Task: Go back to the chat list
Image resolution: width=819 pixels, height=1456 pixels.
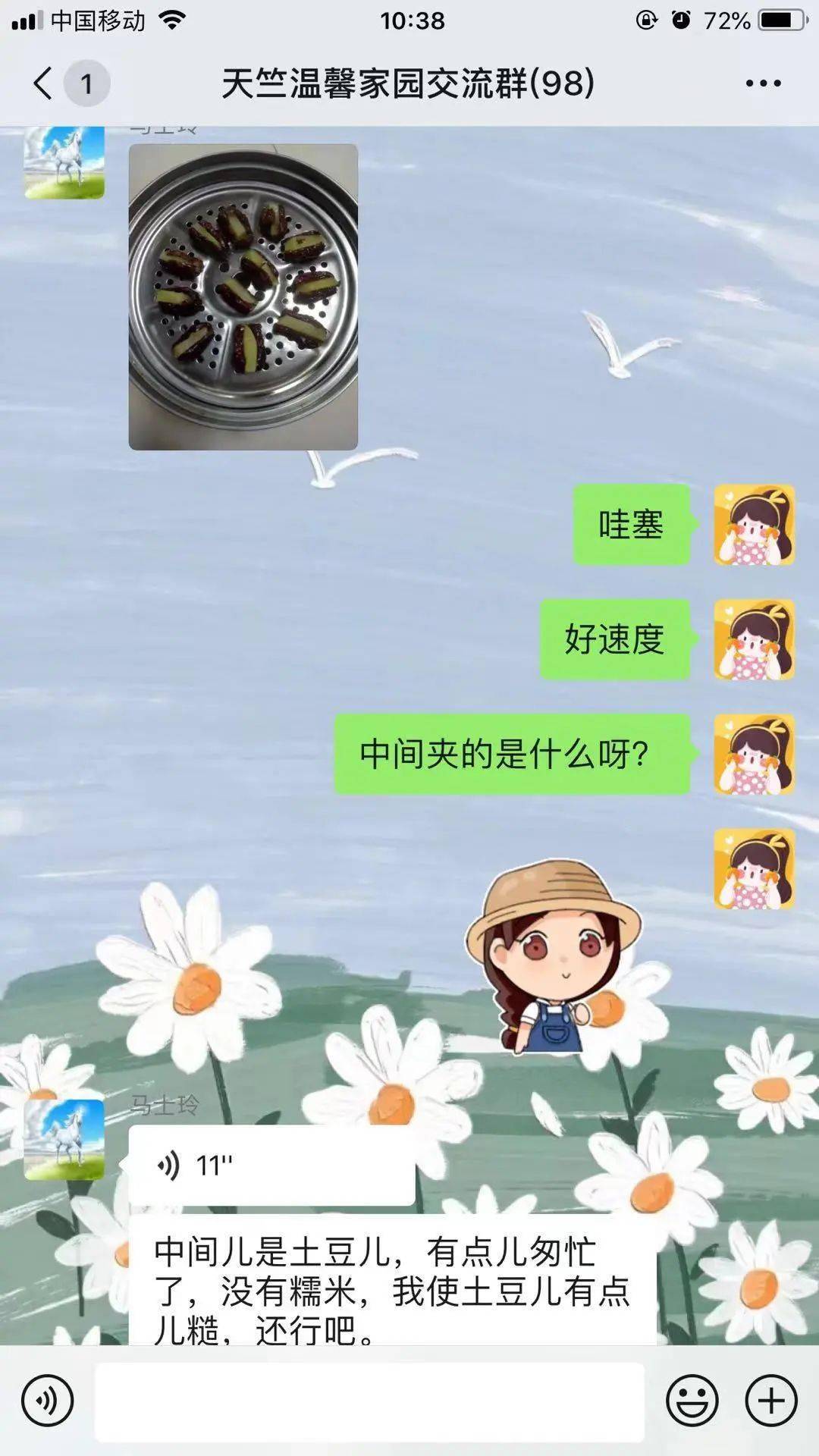Action: point(44,83)
